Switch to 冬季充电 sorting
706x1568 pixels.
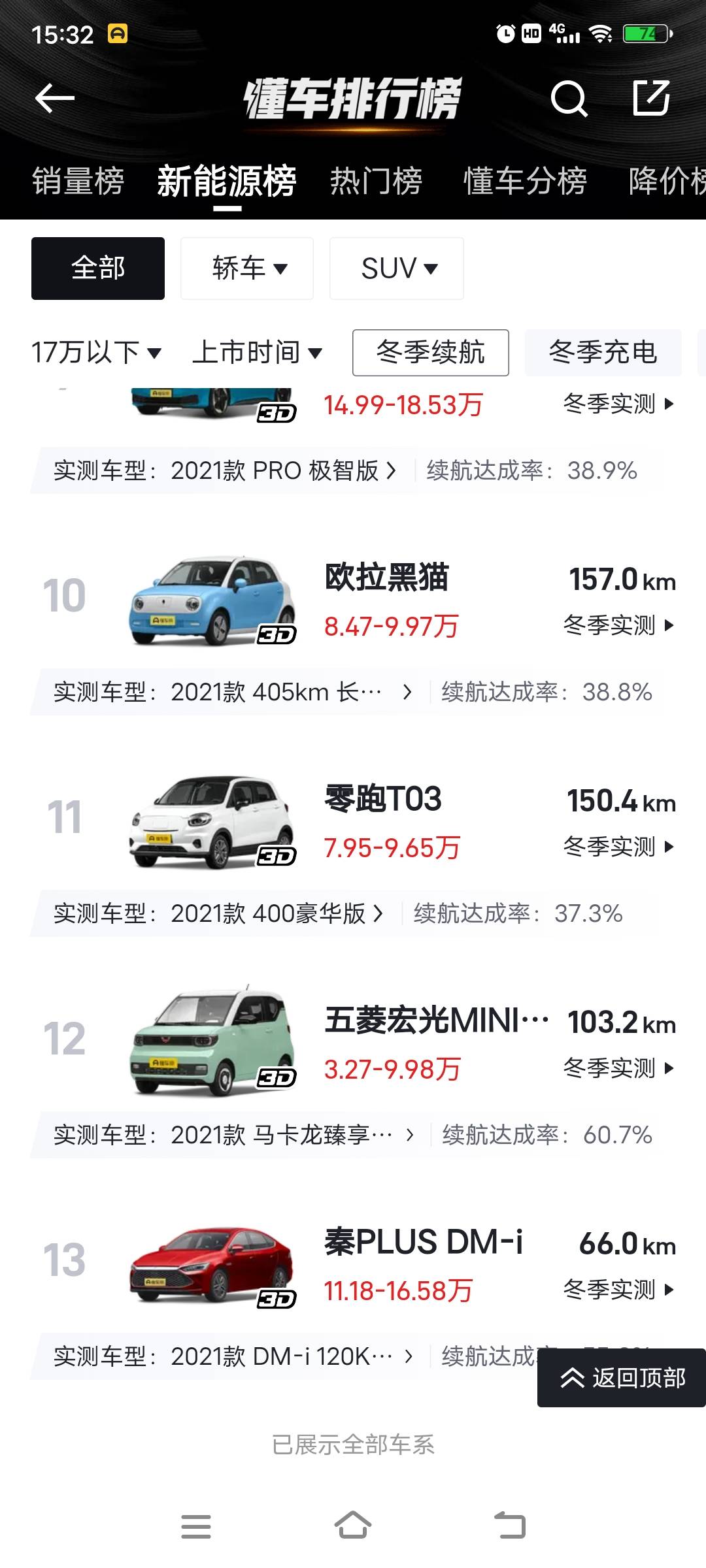pos(601,353)
